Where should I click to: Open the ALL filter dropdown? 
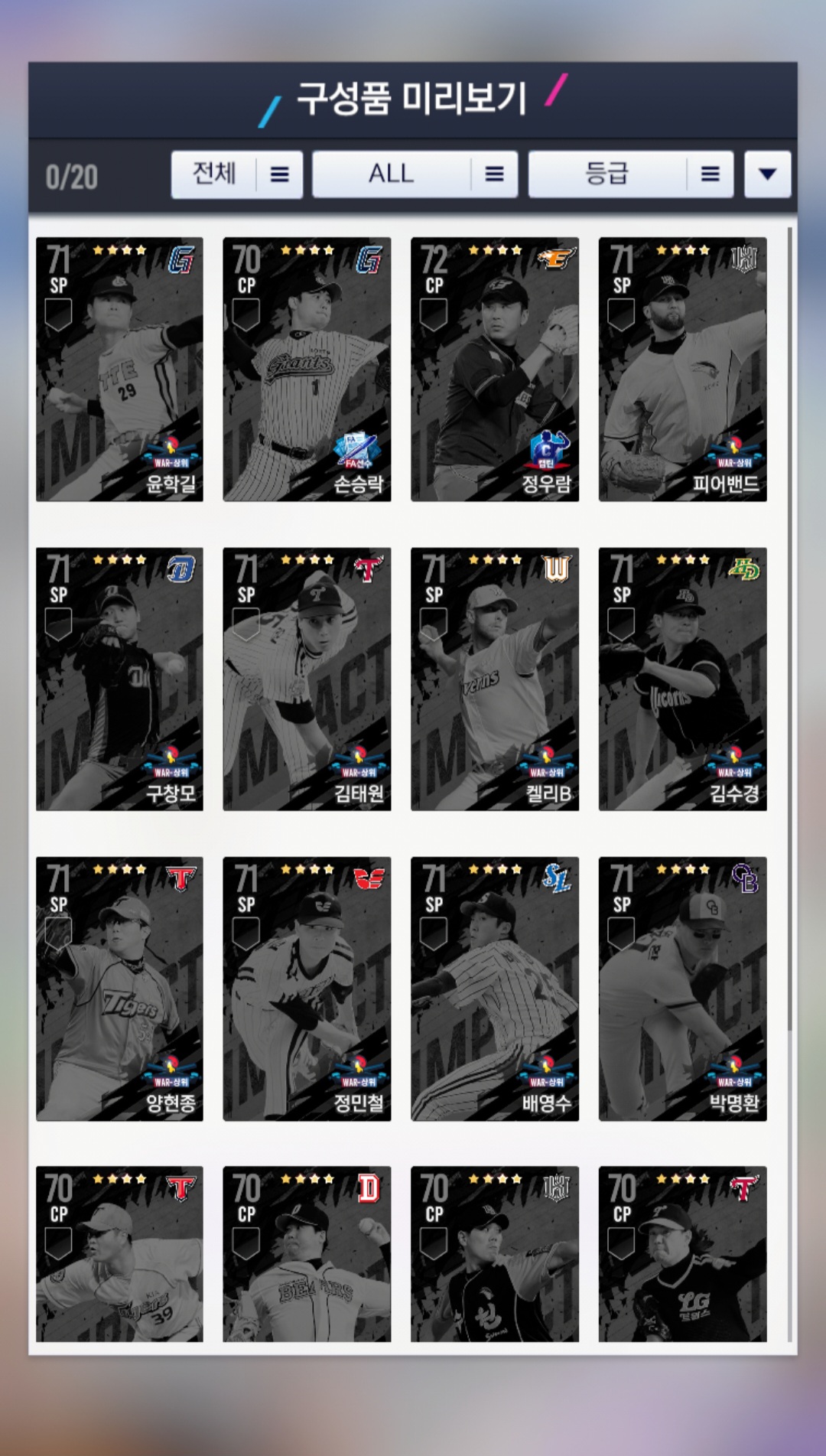(415, 174)
